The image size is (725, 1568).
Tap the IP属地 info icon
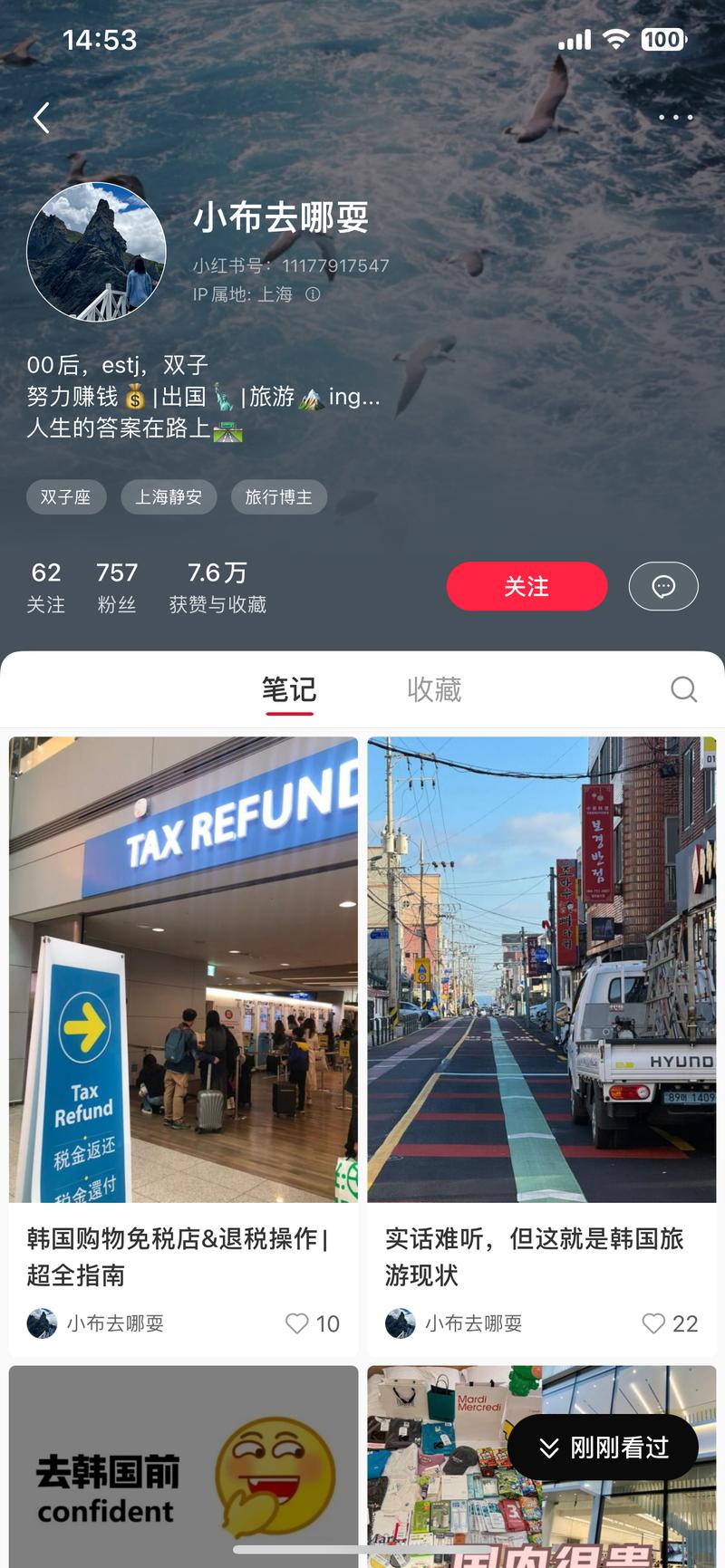coord(313,294)
